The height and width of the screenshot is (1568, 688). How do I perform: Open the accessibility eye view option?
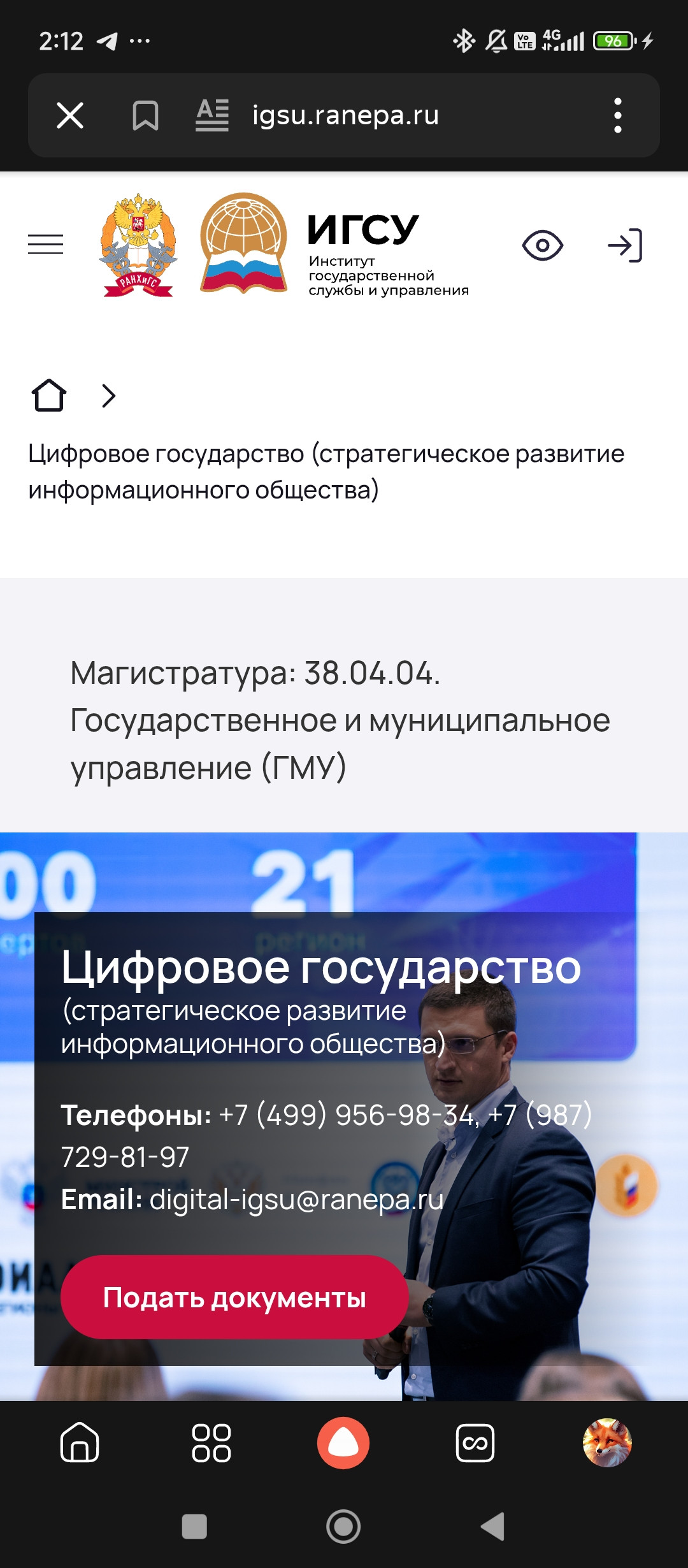coord(542,245)
